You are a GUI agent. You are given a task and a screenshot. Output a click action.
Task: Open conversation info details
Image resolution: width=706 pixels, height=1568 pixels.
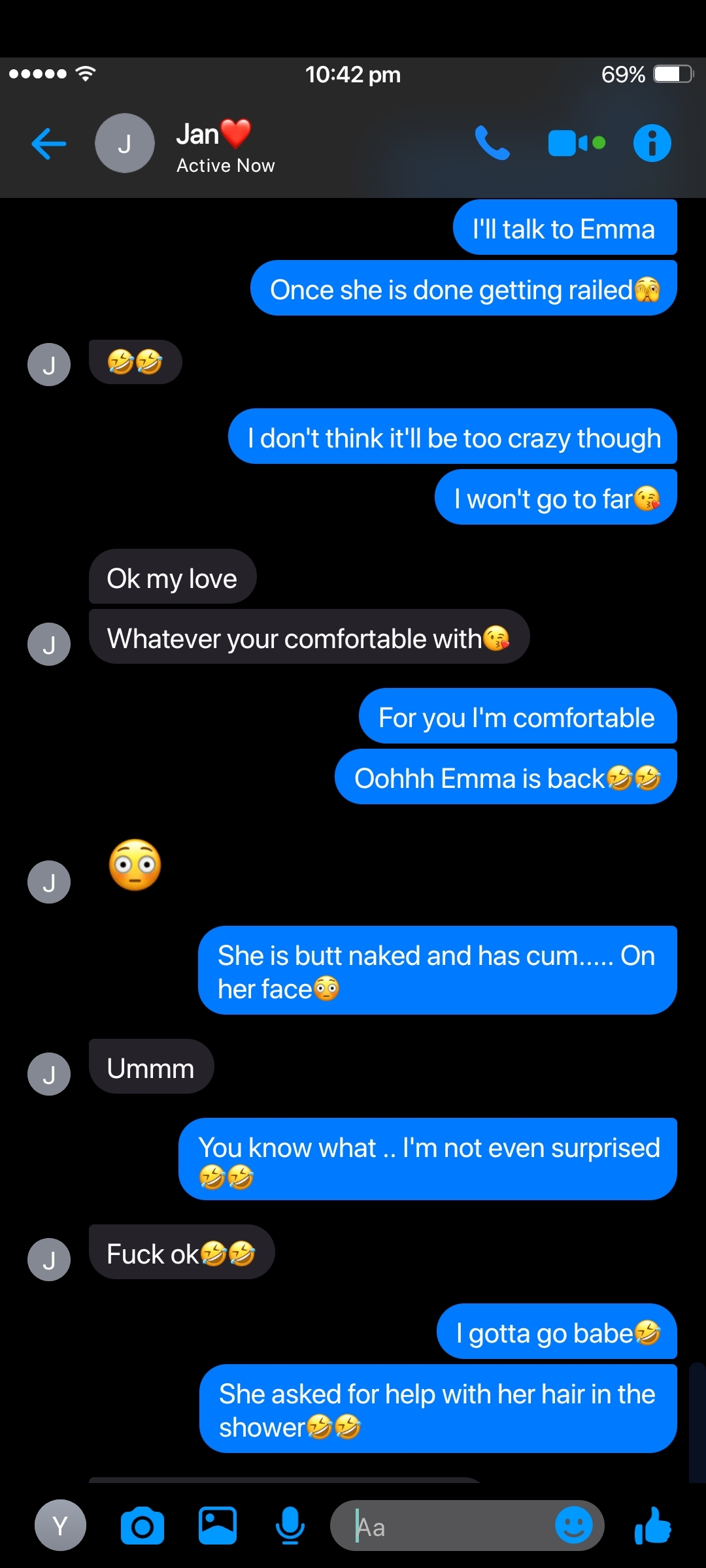[652, 143]
